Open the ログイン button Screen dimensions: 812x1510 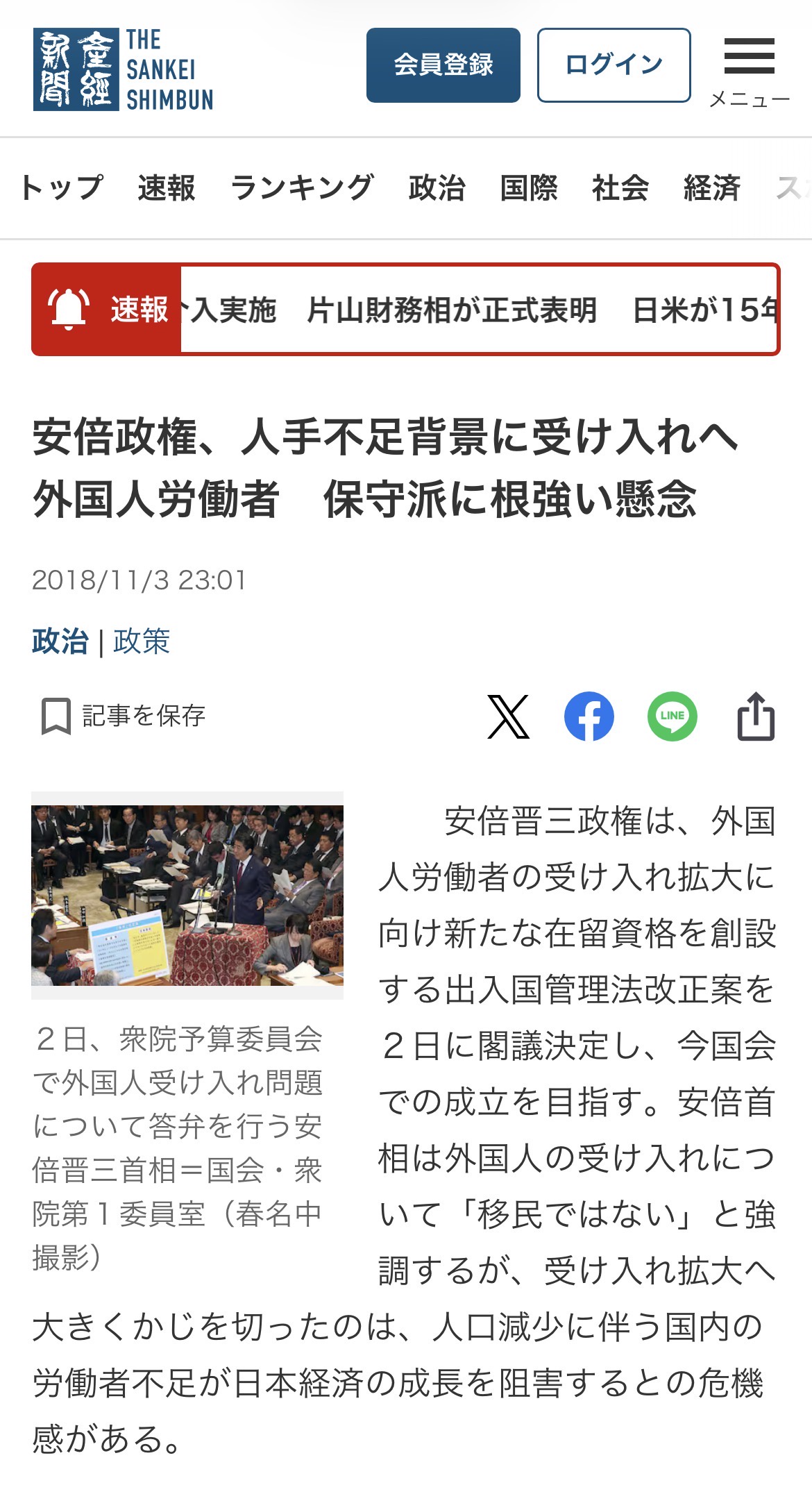coord(614,65)
